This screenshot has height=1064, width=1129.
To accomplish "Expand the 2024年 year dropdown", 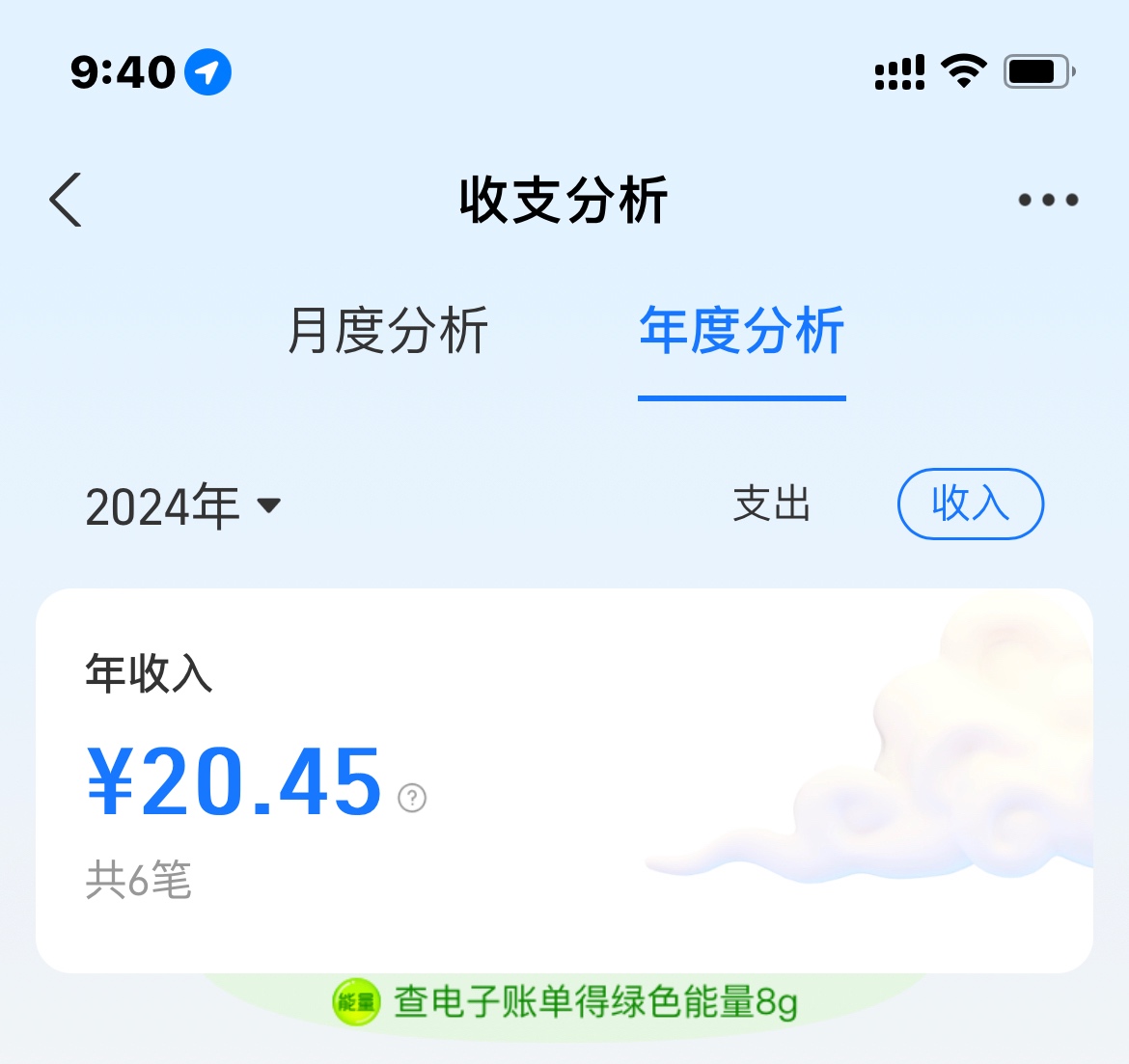I will [x=183, y=505].
